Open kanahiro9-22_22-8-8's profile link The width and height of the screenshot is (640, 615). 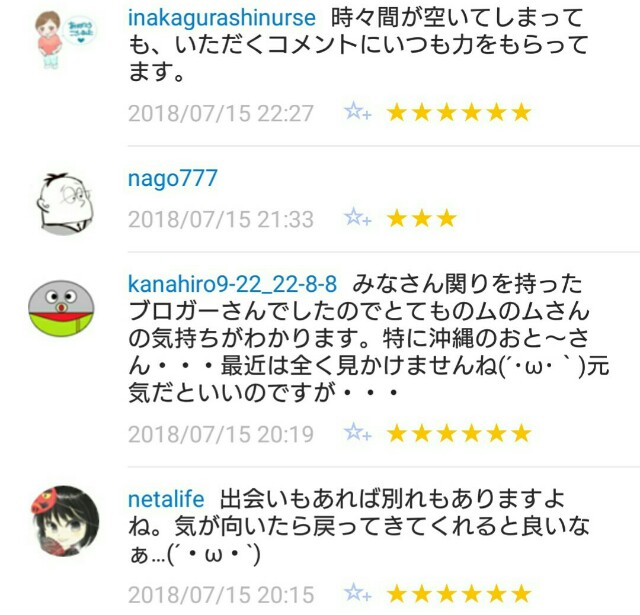(x=232, y=282)
